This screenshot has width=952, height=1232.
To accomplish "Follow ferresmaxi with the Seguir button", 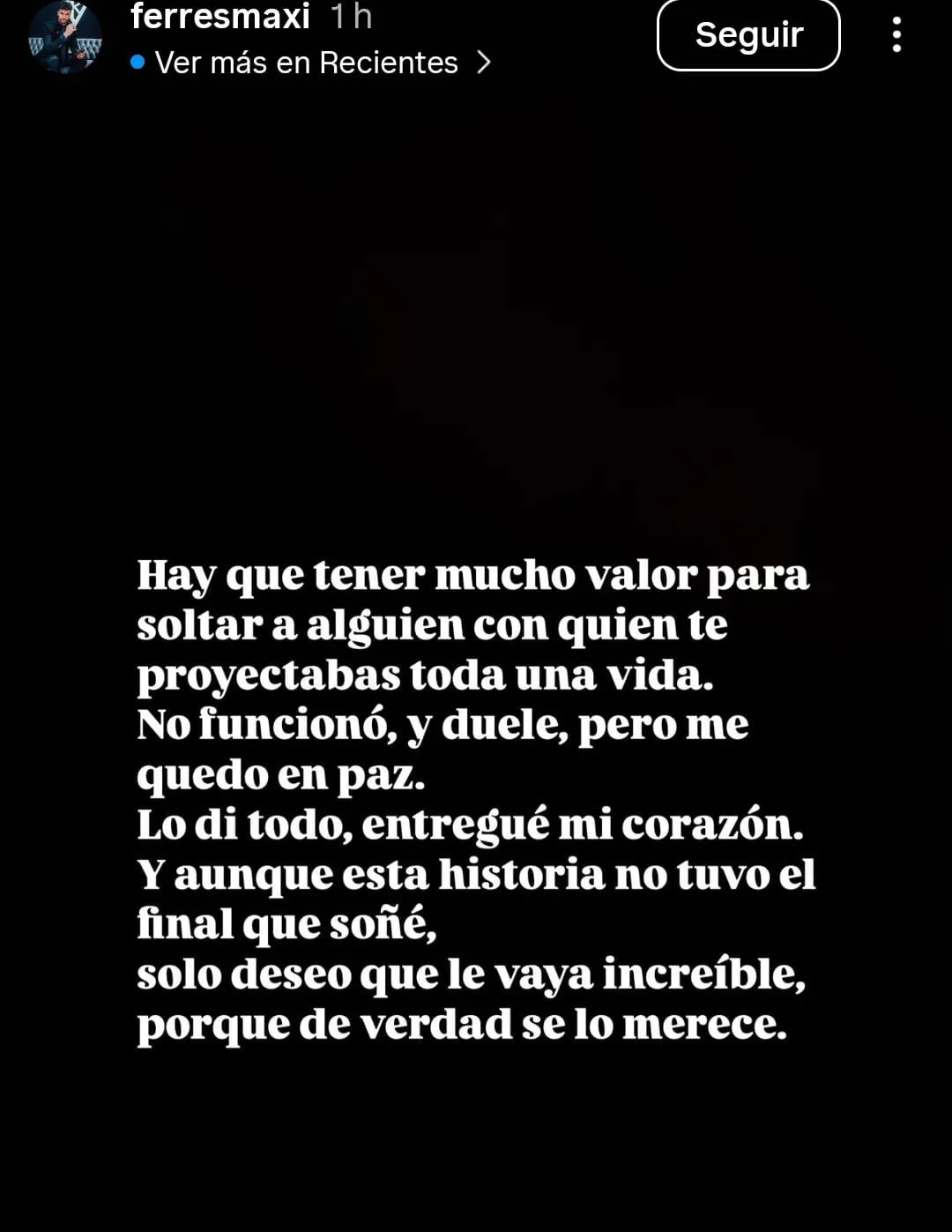I will 748,35.
